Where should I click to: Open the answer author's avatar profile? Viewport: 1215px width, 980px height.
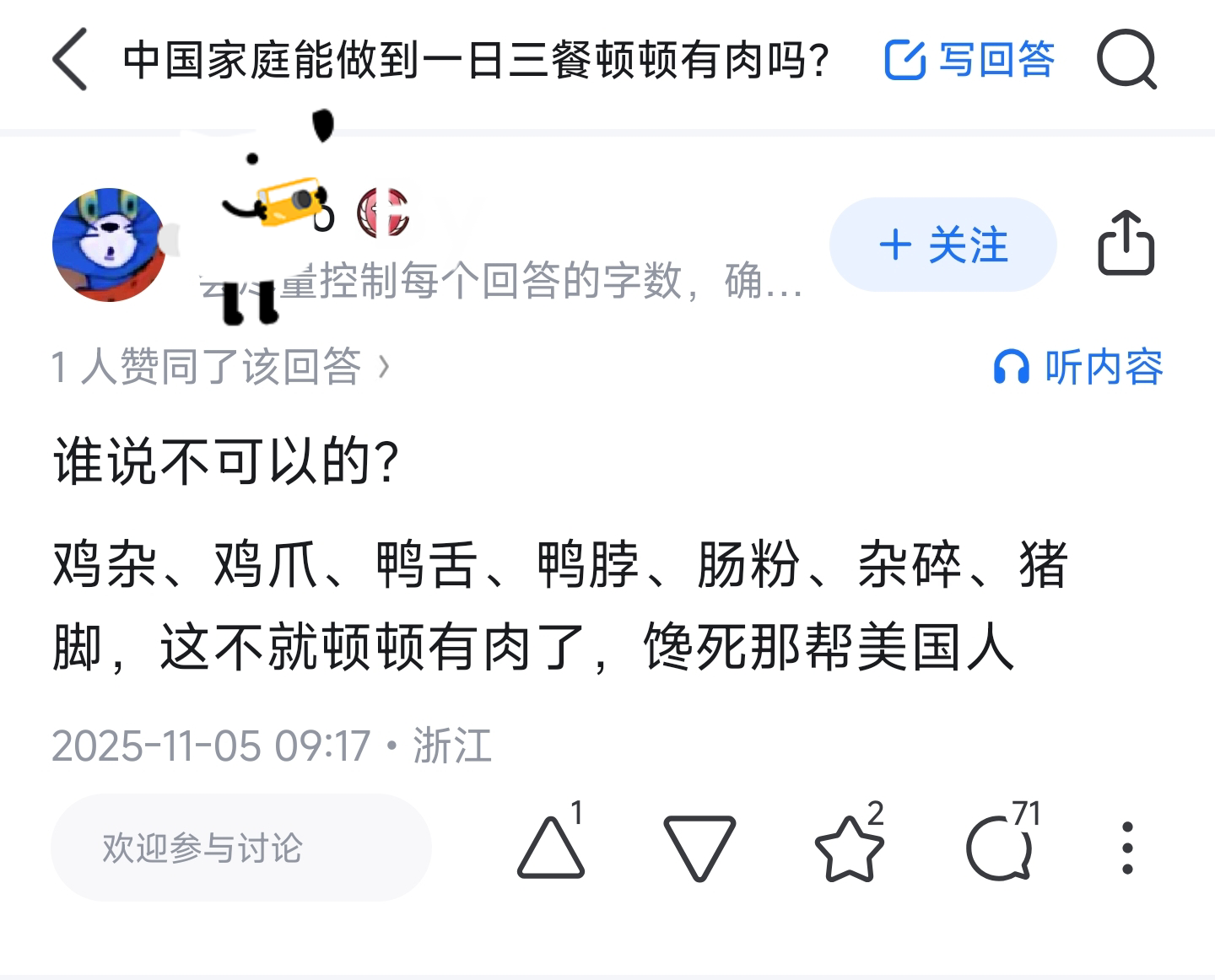109,245
